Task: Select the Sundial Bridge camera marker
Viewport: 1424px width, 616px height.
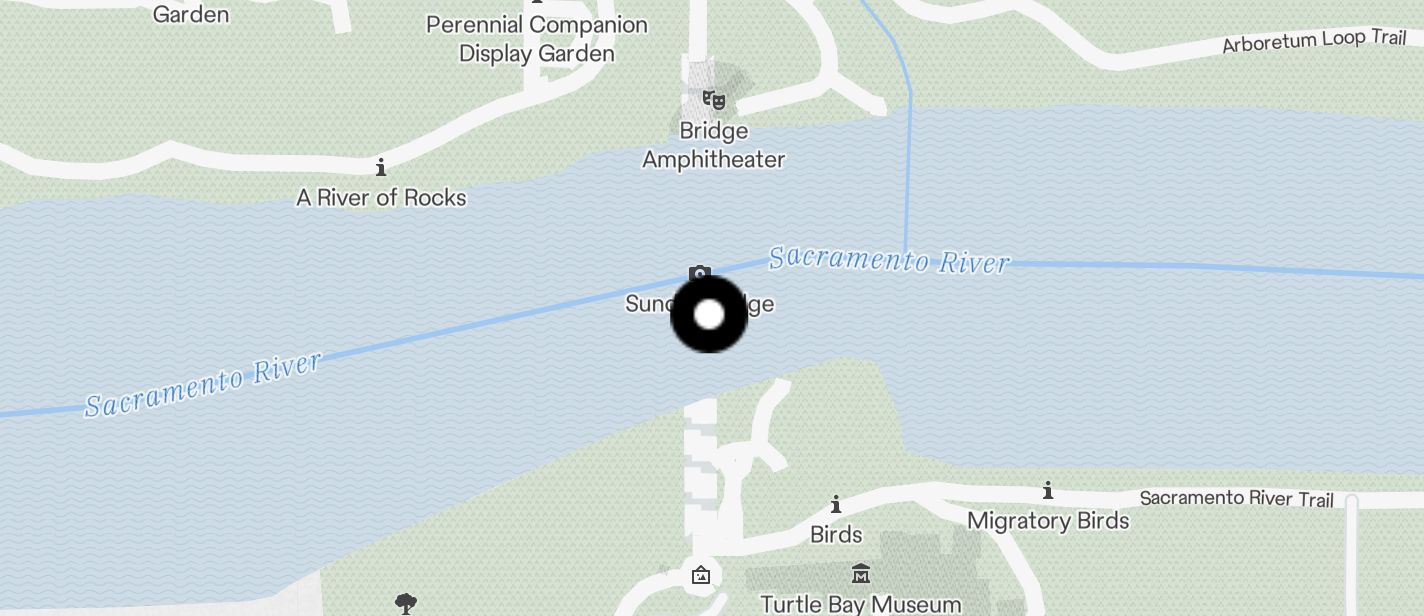Action: [700, 274]
